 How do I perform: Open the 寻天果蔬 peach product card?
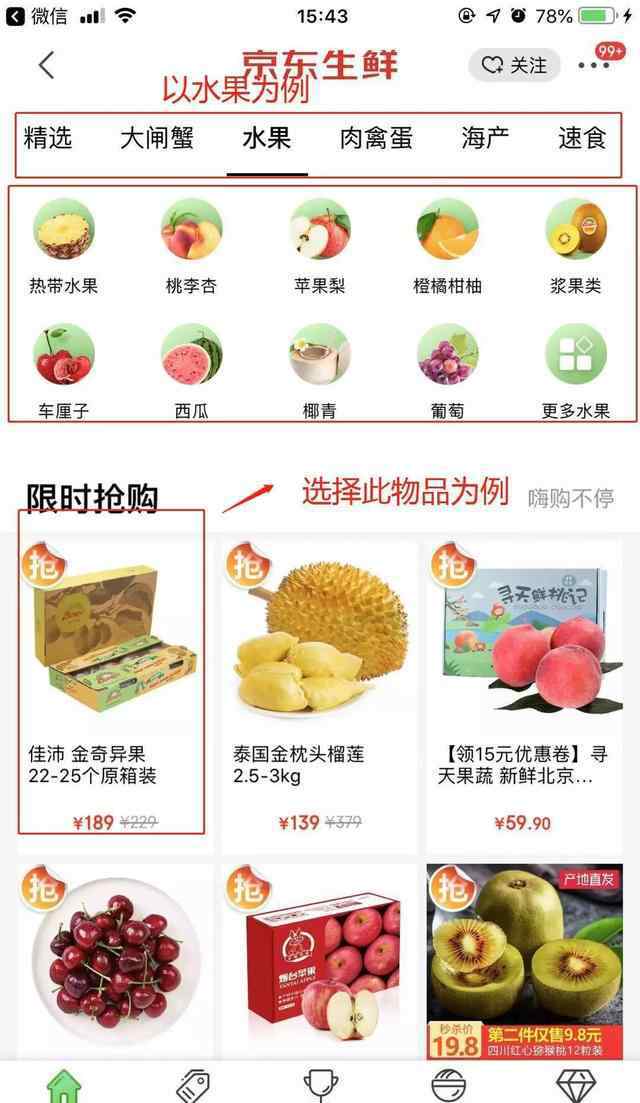[525, 696]
